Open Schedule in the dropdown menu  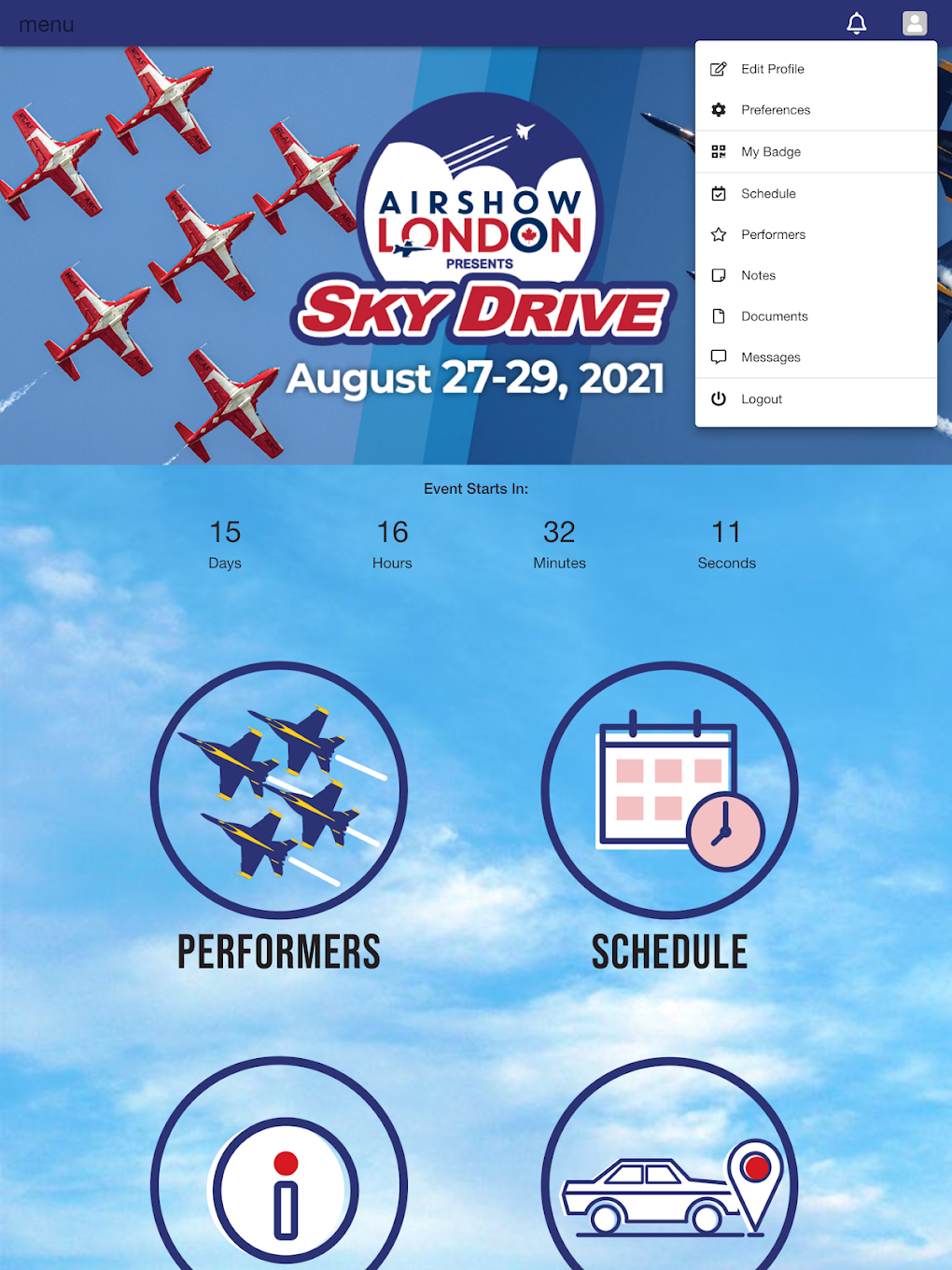pos(768,194)
